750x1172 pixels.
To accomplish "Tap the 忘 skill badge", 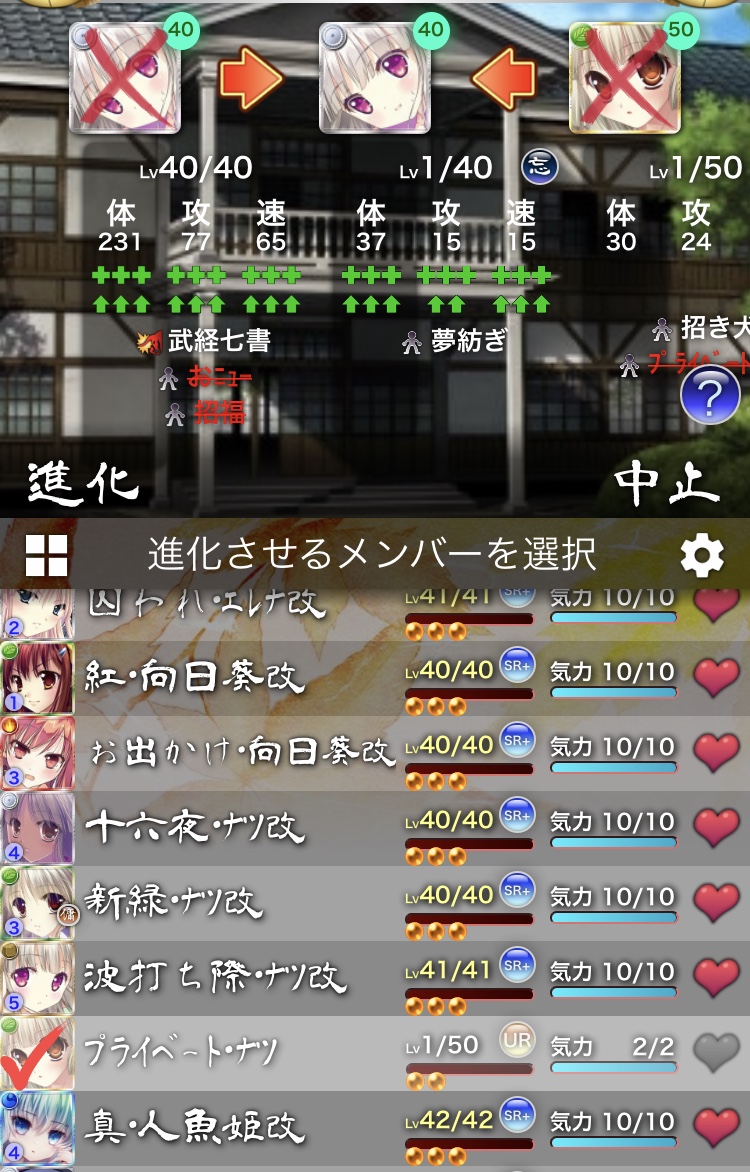I will 538,167.
